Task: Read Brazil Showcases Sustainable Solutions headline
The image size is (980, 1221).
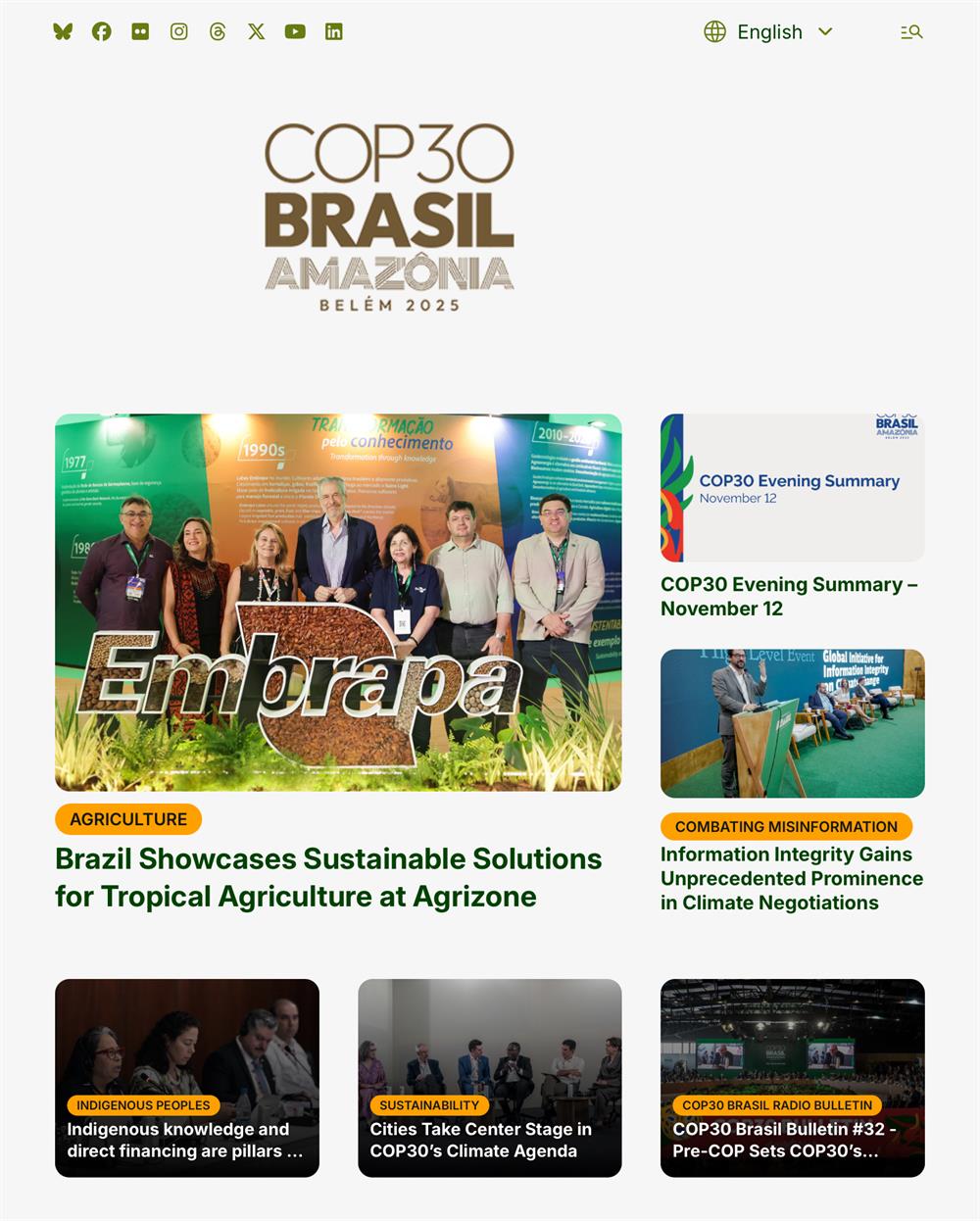Action: pos(328,877)
